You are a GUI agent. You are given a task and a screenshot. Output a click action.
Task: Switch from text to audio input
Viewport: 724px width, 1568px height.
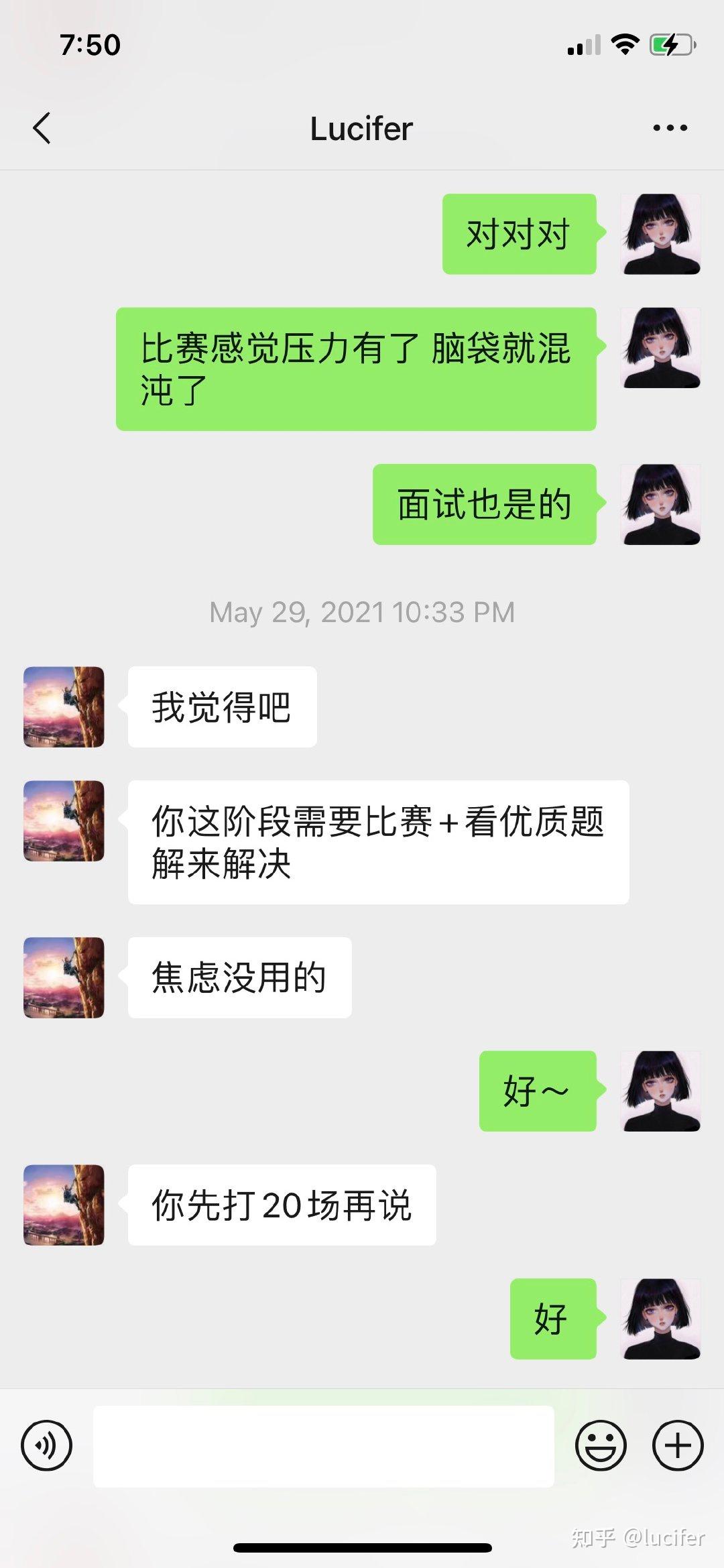(x=46, y=1445)
